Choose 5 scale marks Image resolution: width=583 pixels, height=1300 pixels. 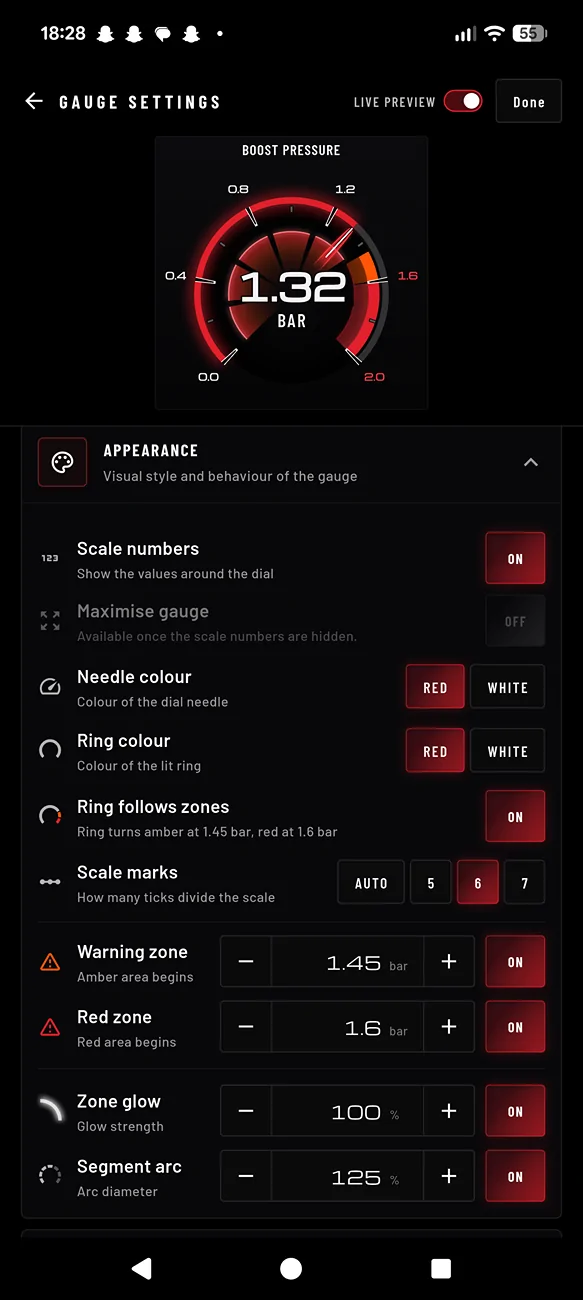431,882
